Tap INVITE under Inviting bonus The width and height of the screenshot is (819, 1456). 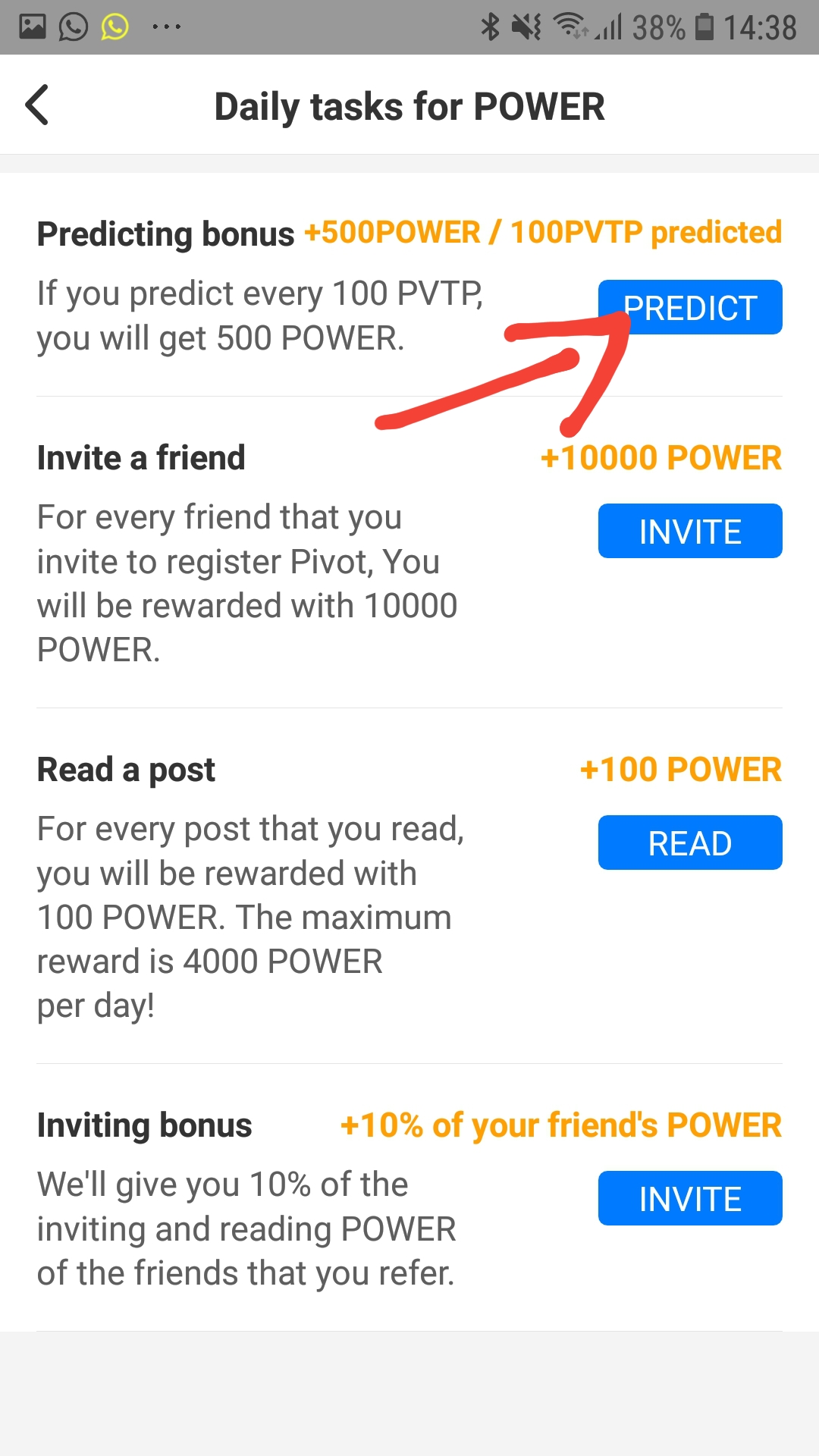tap(690, 1198)
